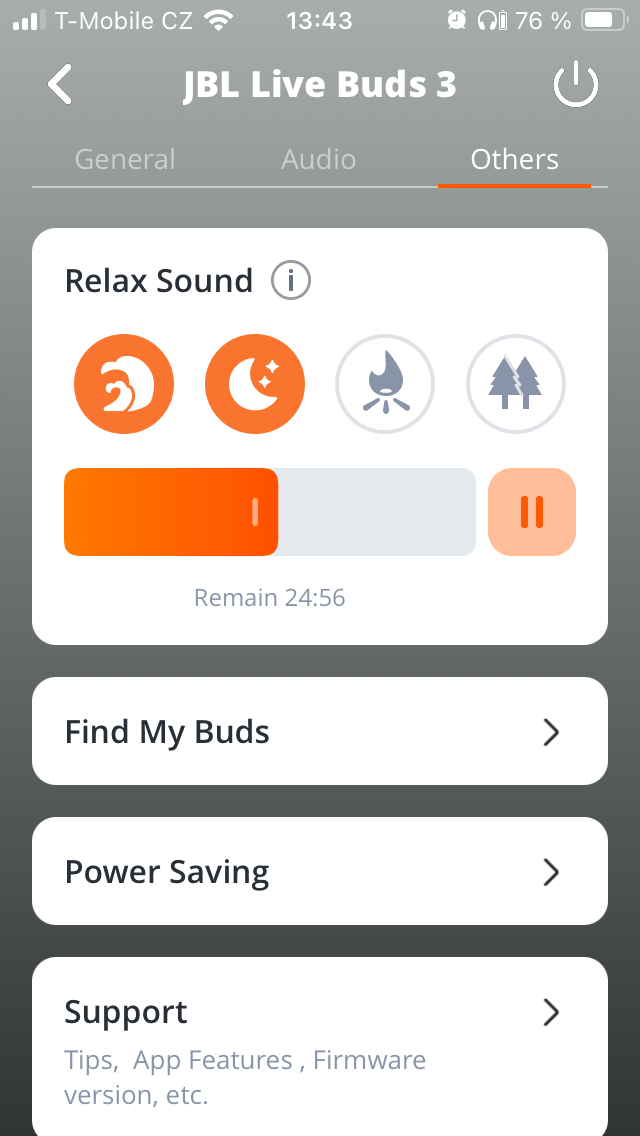Tap the power icon for the earbuds

[x=576, y=85]
